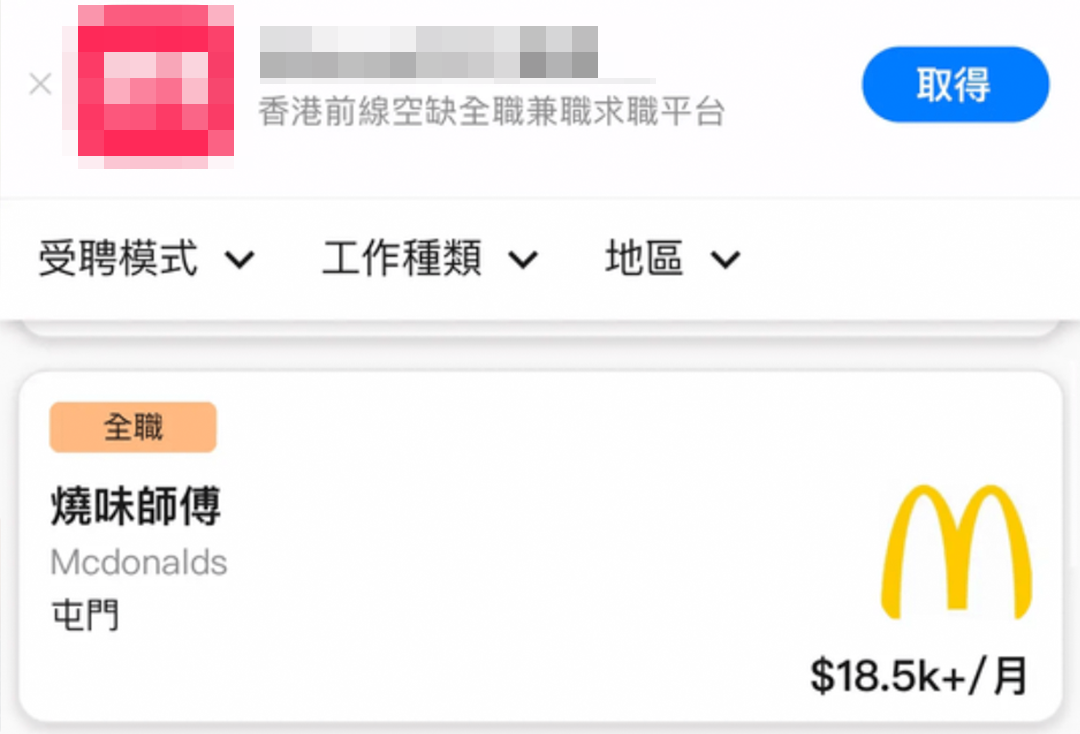The height and width of the screenshot is (734, 1080).
Task: Open the 工作種類 filter dropdown
Action: [430, 260]
